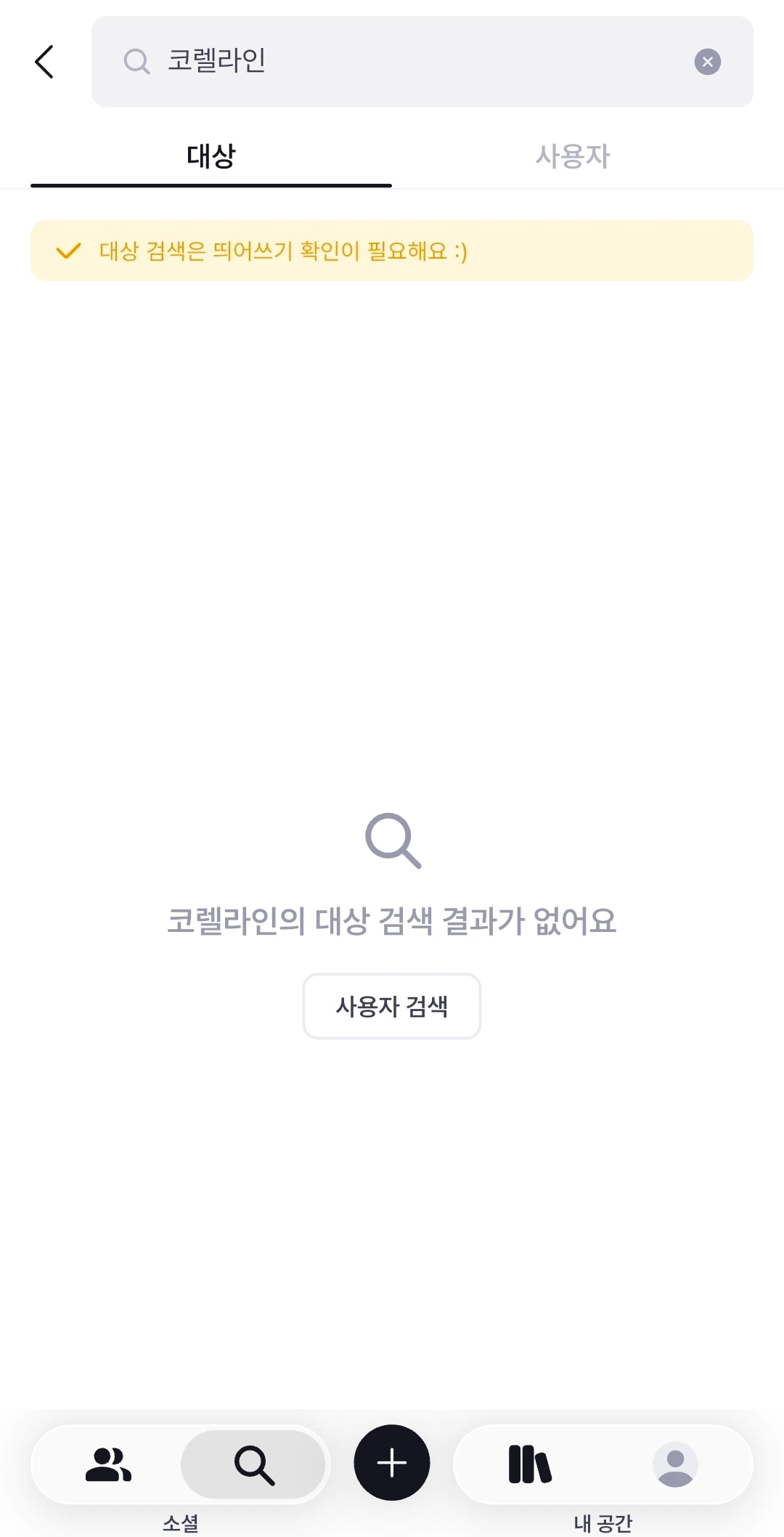This screenshot has height=1537, width=784.
Task: Clear the search text with the X button
Action: click(707, 62)
